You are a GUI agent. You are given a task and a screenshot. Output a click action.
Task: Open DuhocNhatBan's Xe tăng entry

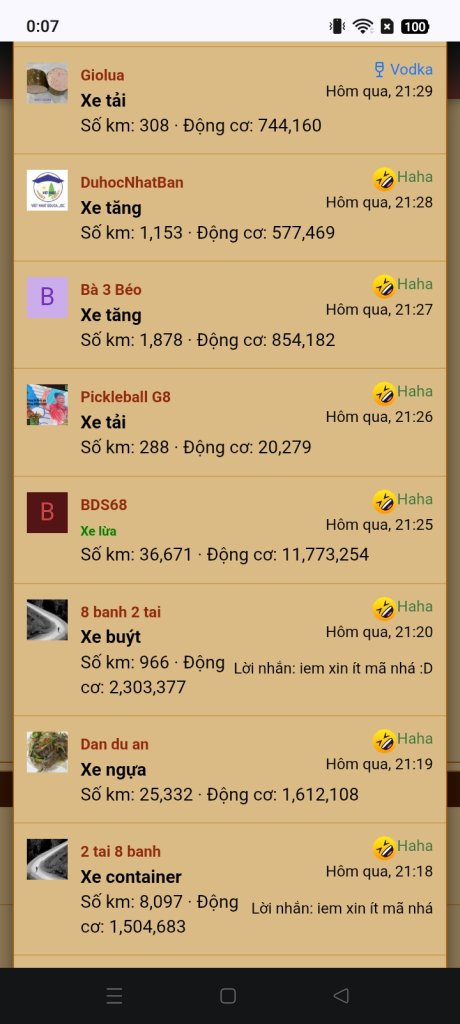point(230,208)
